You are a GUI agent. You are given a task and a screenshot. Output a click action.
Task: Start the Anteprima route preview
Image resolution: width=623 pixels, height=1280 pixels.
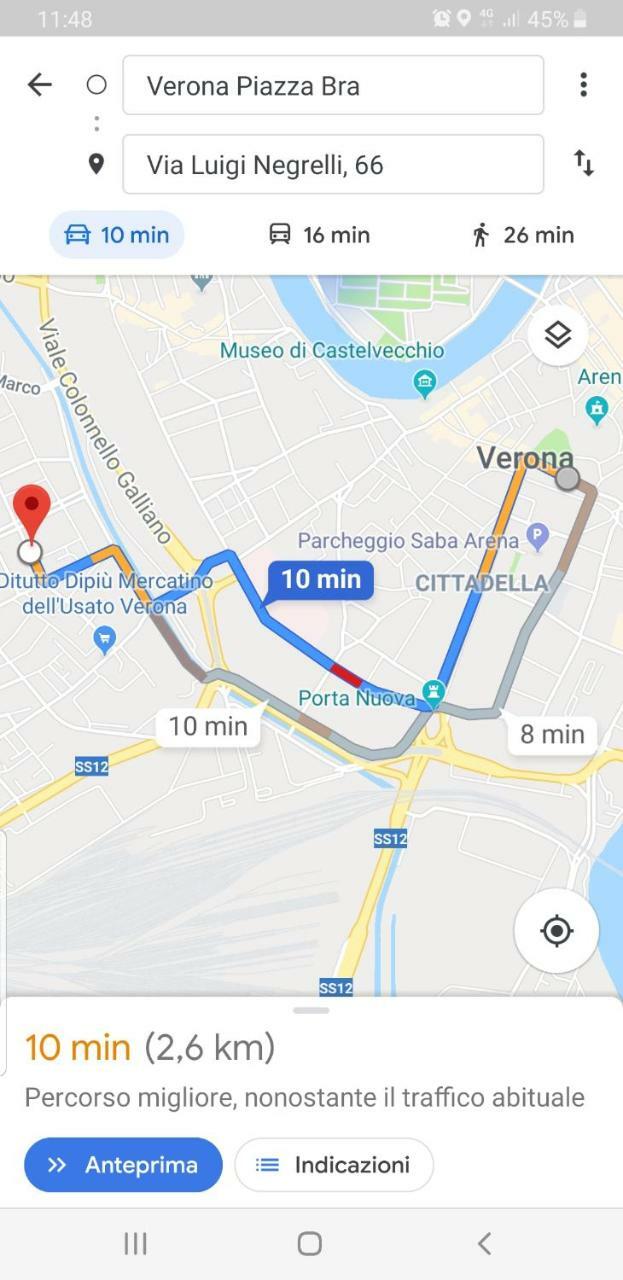[123, 1165]
